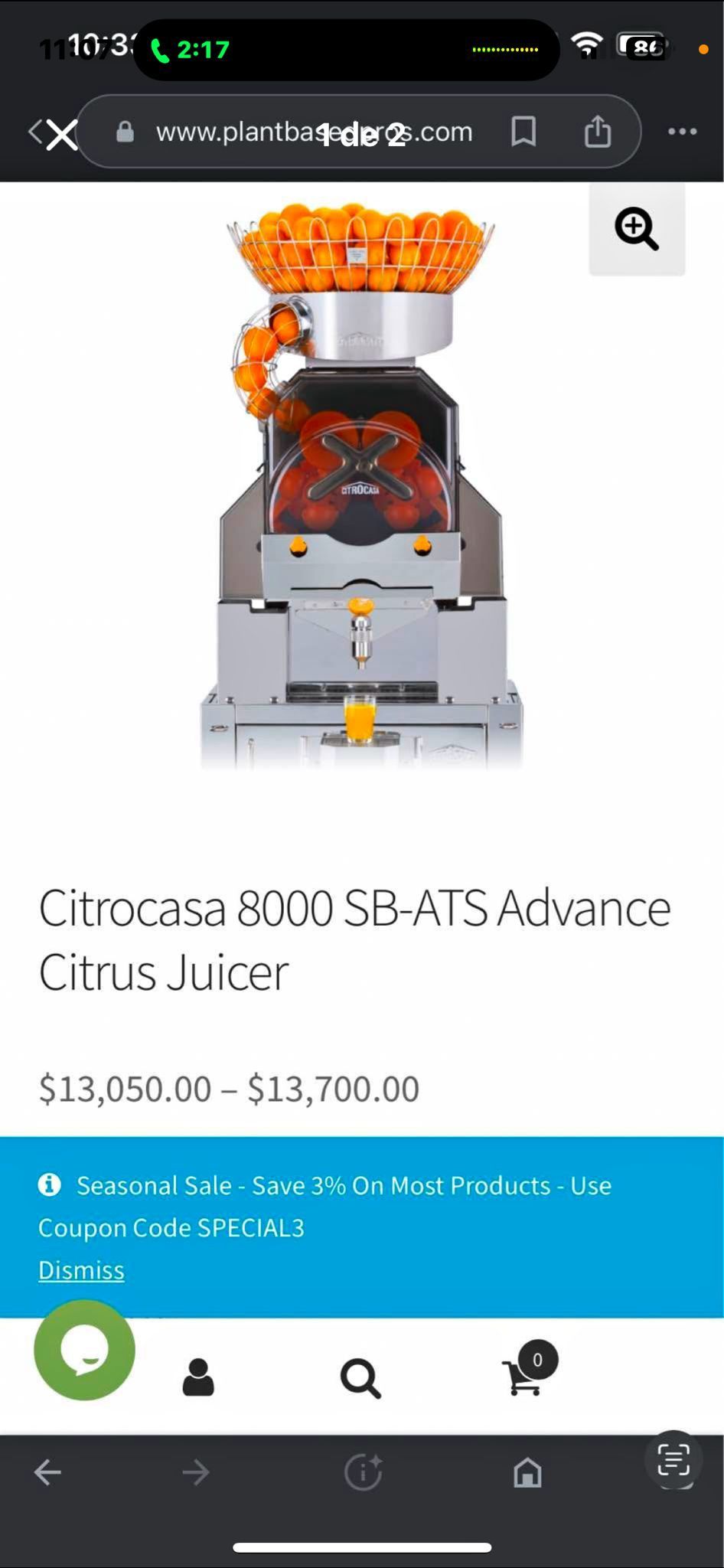Close the current tab with X
Viewport: 724px width, 1568px height.
coord(61,136)
